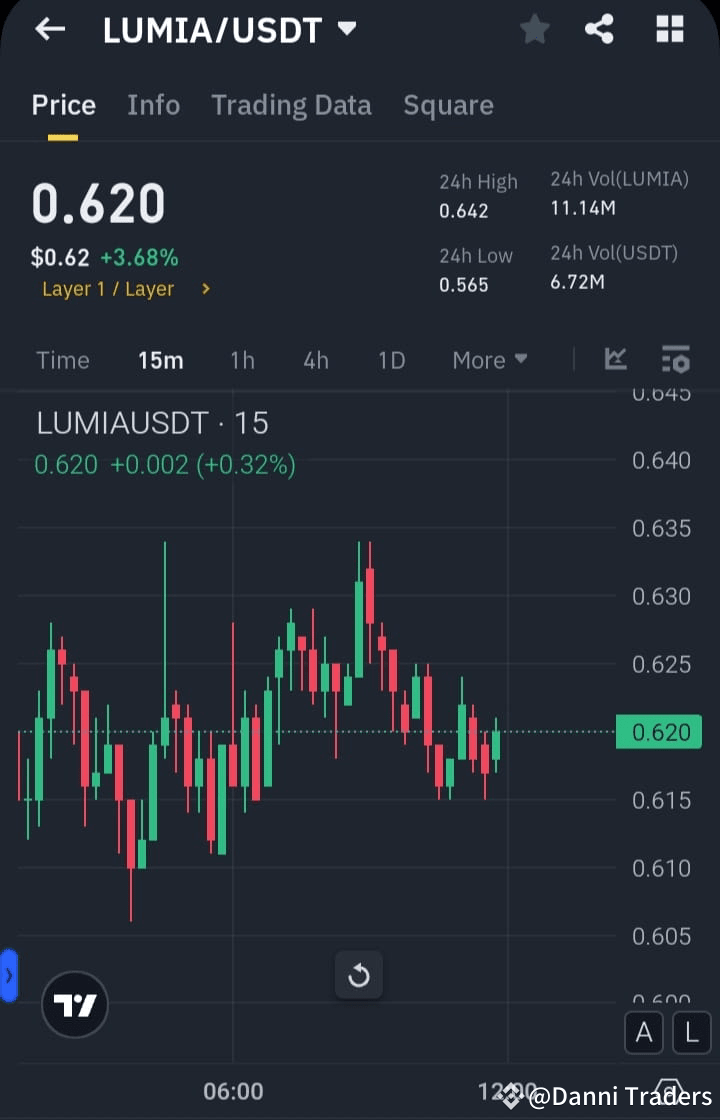Screen dimensions: 720x1120
Task: Select the 1h timeframe
Action: [x=242, y=359]
